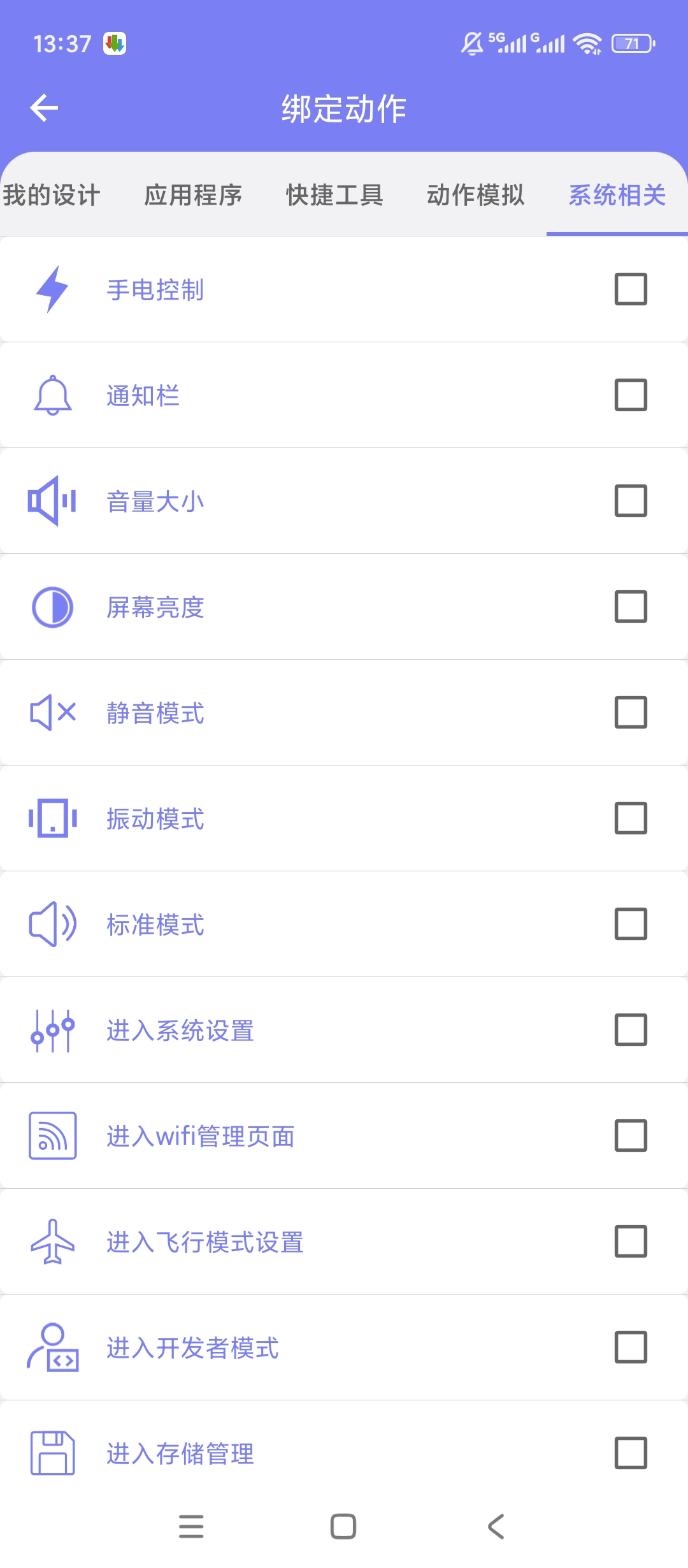Open recent apps from navigation bar
688x1568 pixels.
tap(191, 1527)
